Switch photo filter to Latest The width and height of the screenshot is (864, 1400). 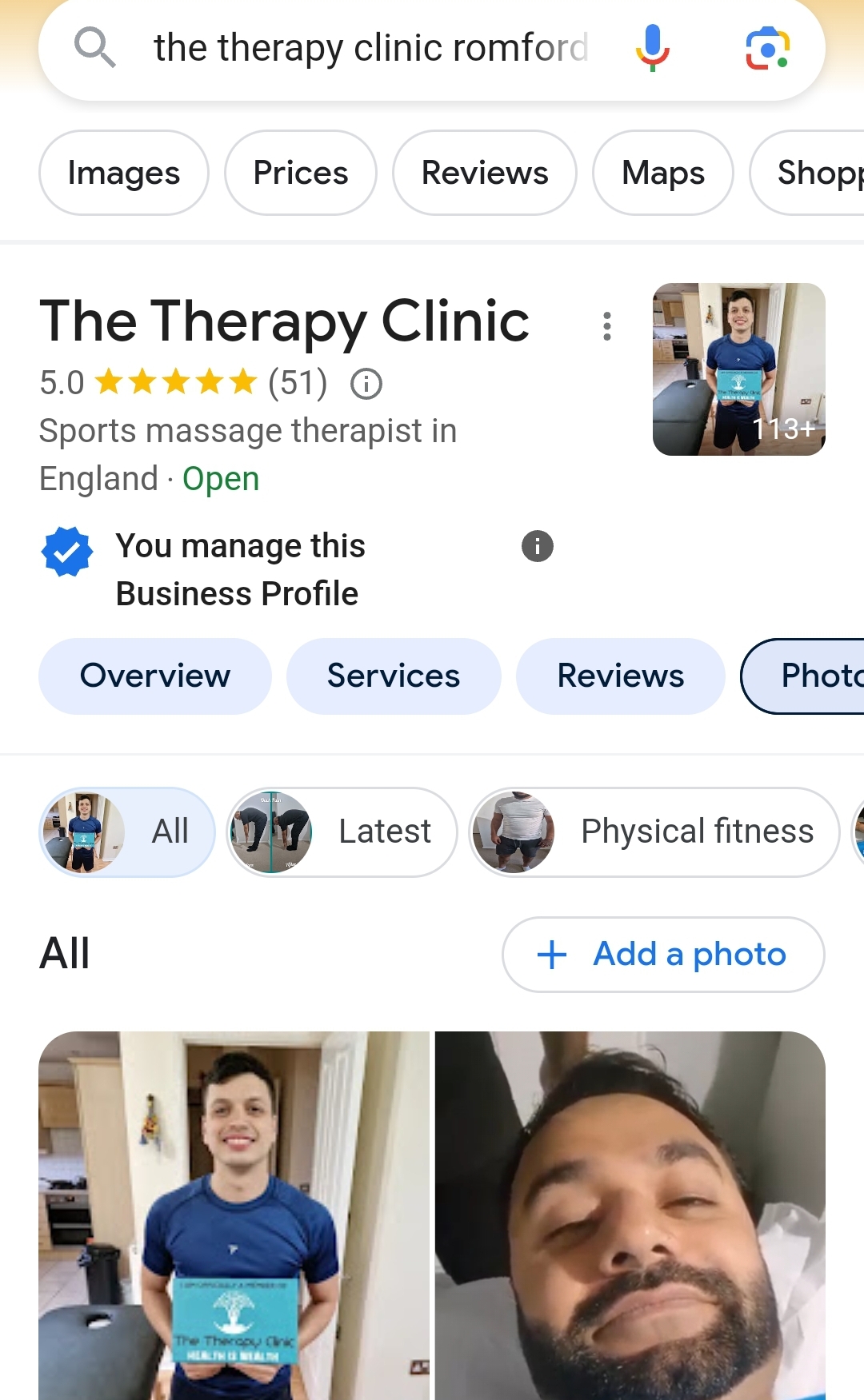click(x=342, y=832)
